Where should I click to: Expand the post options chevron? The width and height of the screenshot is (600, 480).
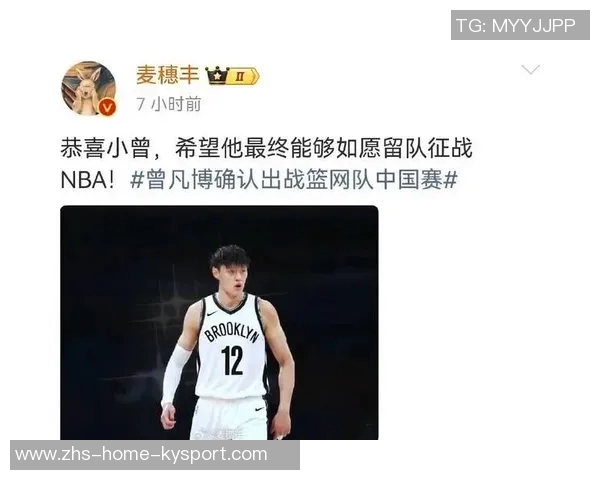point(531,69)
